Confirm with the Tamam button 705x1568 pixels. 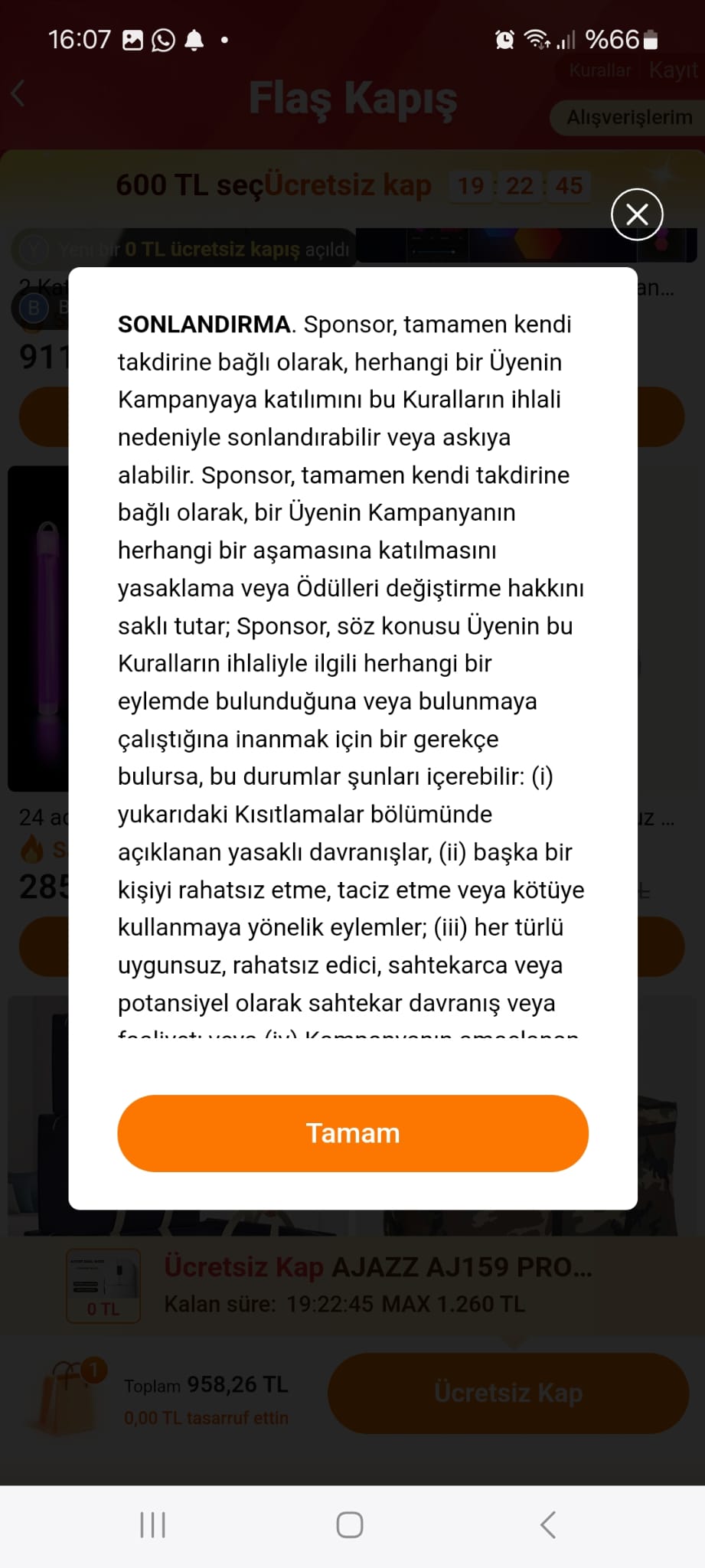point(353,1133)
